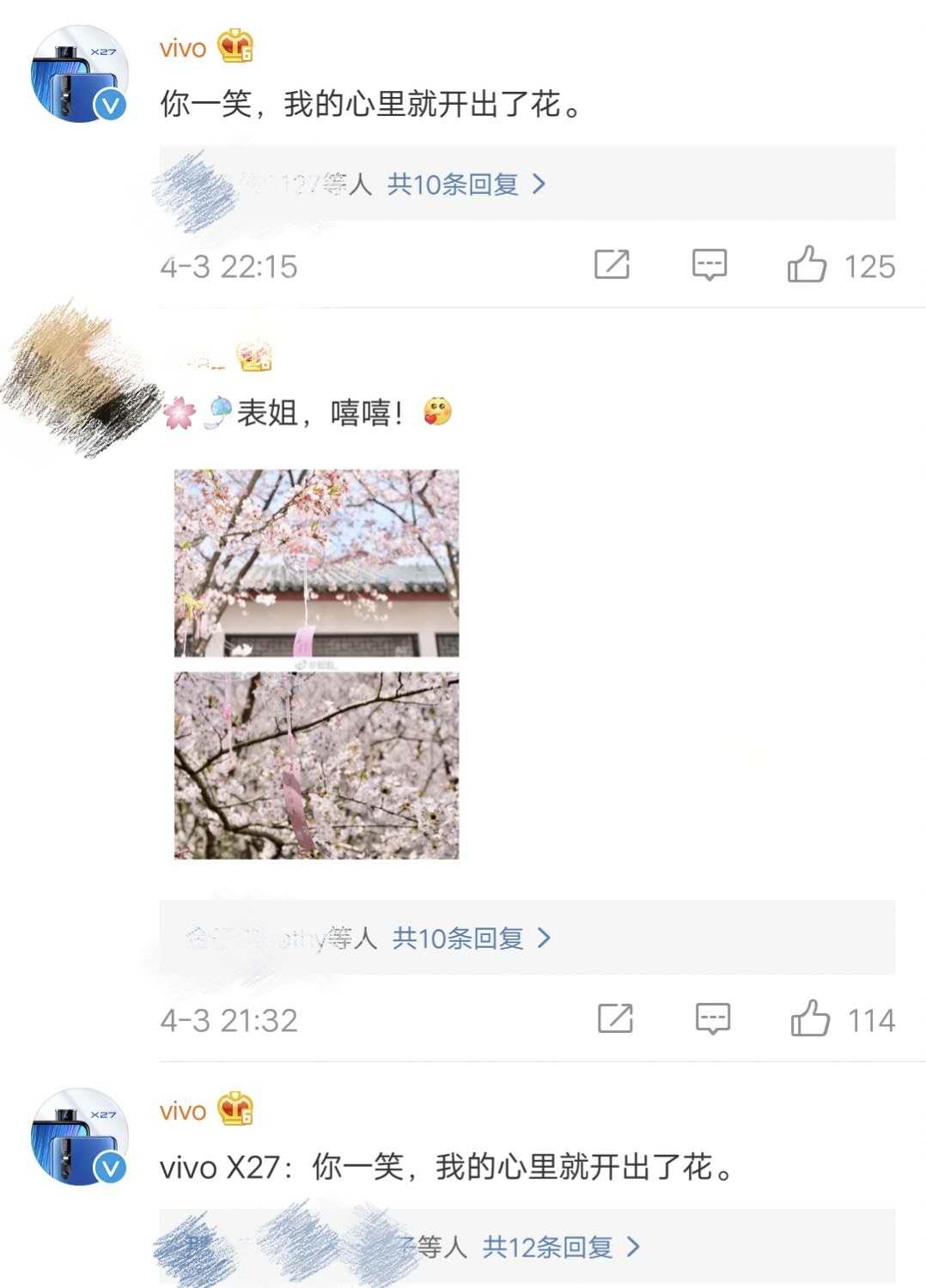The height and width of the screenshot is (1288, 926).
Task: Like the 表姐 comment with 114 likes
Action: coord(810,1018)
